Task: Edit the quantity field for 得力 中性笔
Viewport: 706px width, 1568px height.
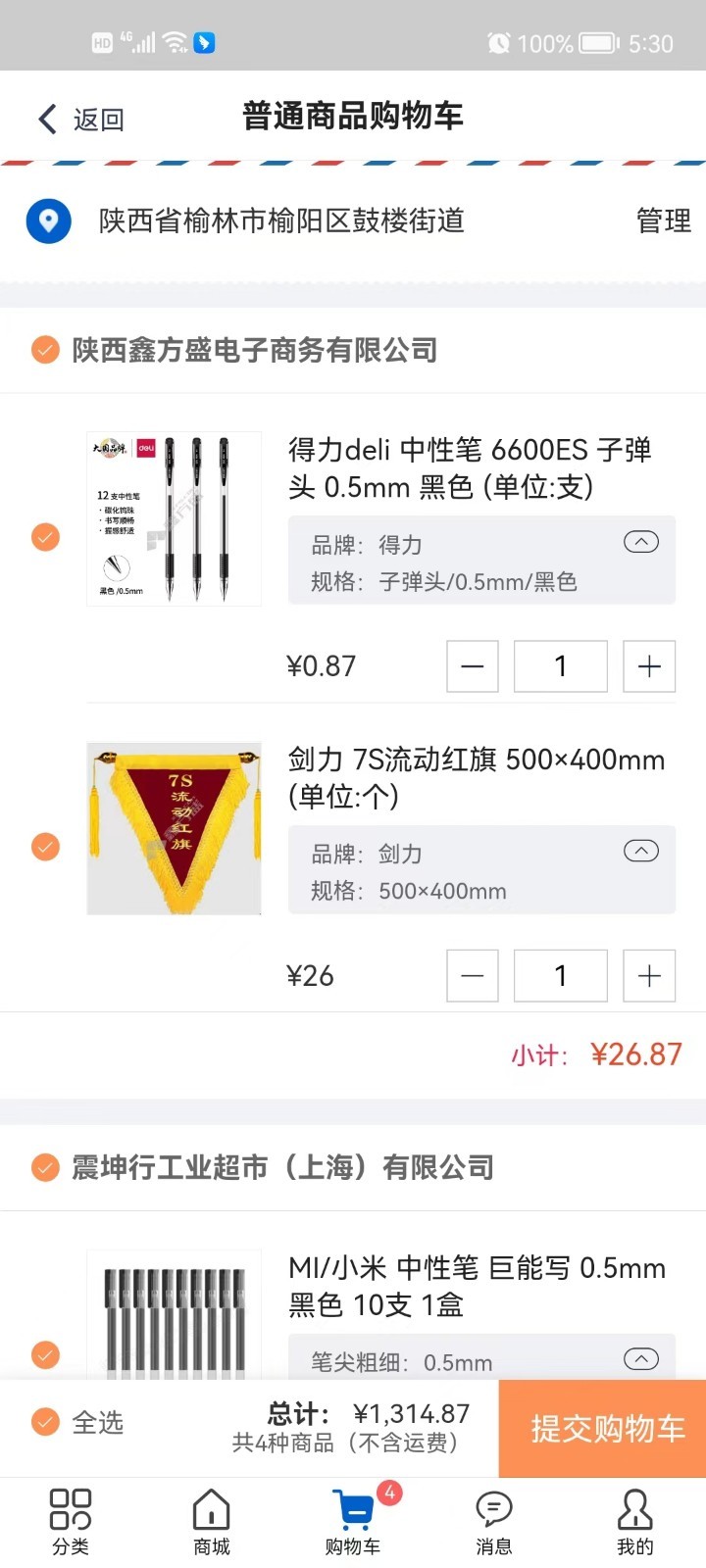Action: [561, 666]
